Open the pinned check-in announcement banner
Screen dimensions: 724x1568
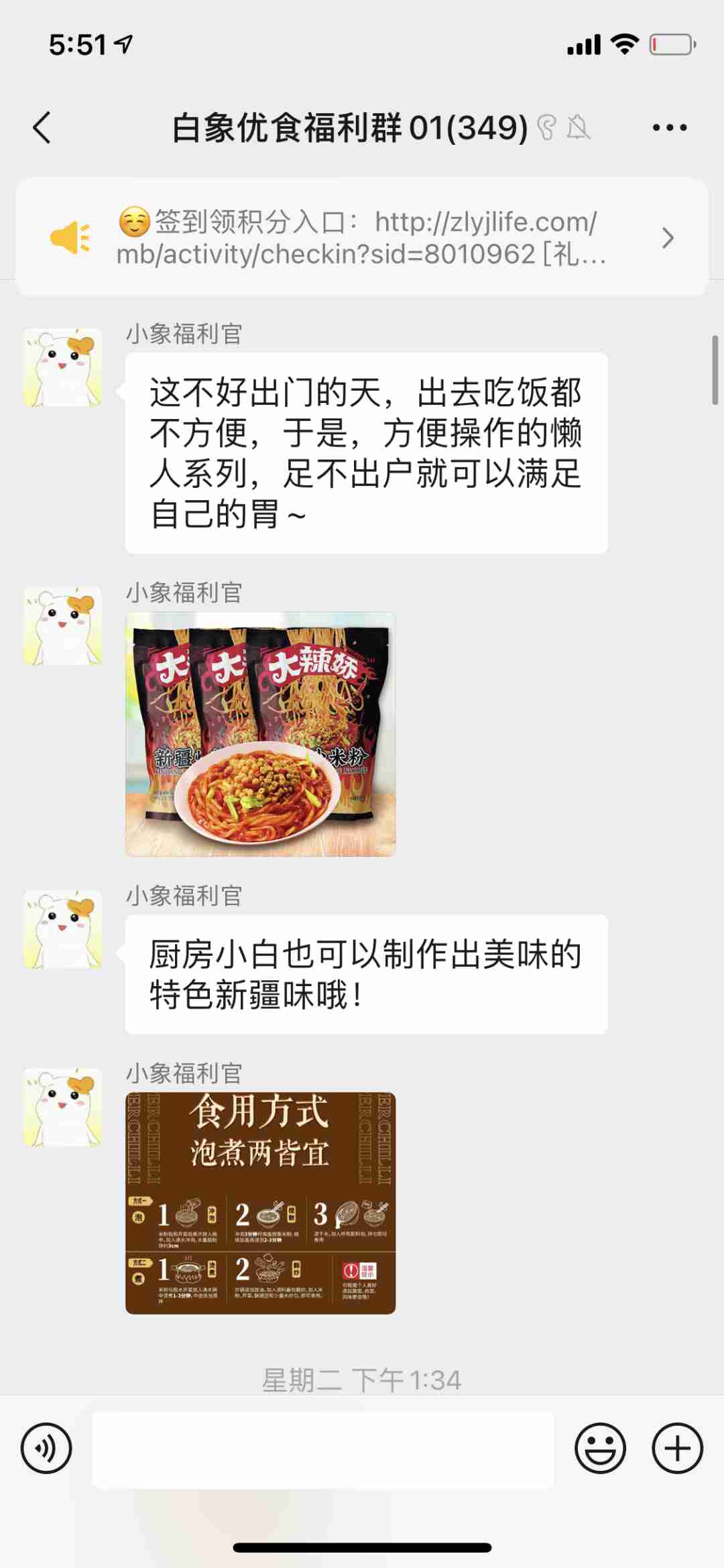[x=362, y=237]
